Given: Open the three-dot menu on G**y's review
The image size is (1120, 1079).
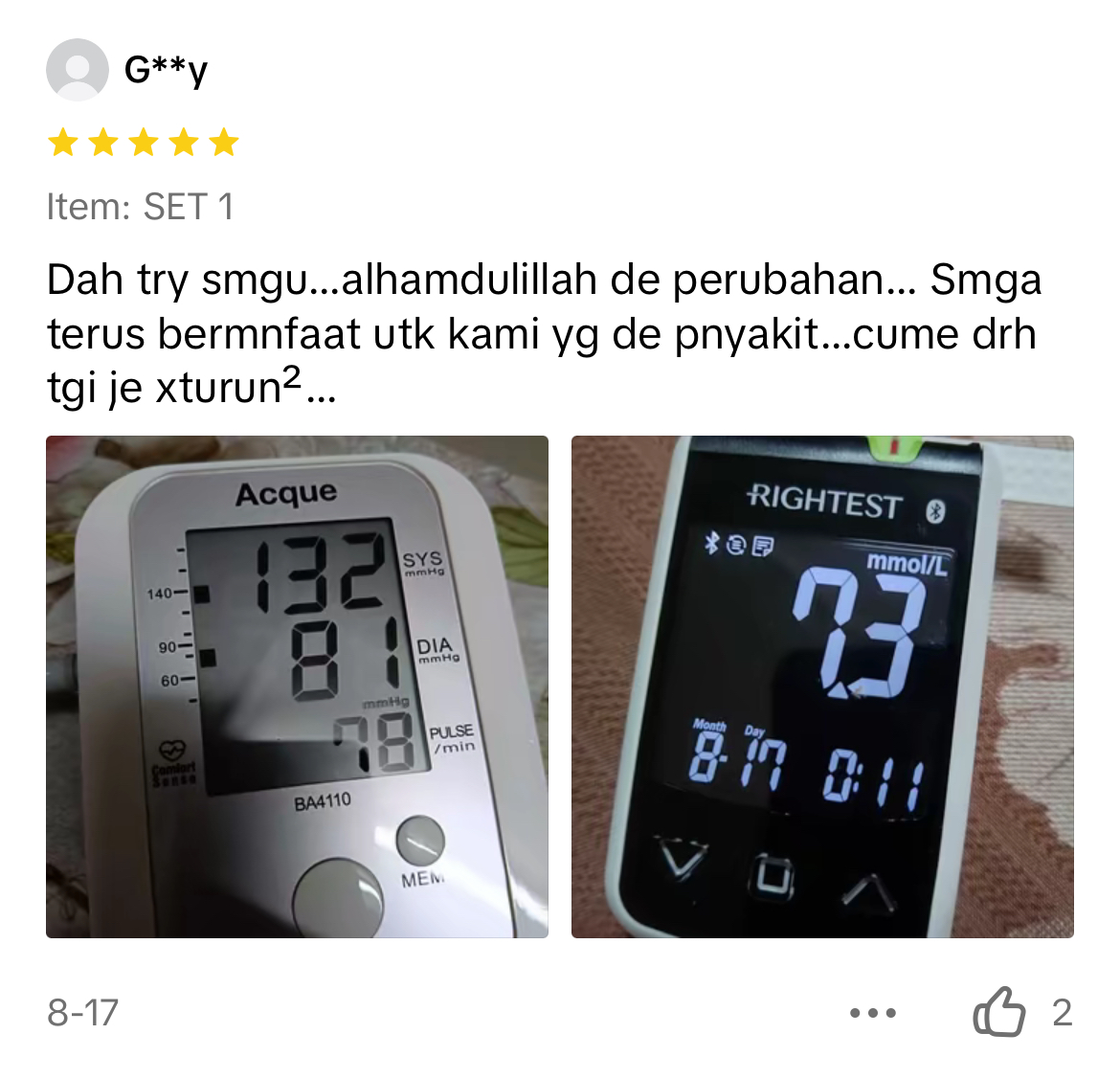Looking at the screenshot, I should (x=872, y=1012).
